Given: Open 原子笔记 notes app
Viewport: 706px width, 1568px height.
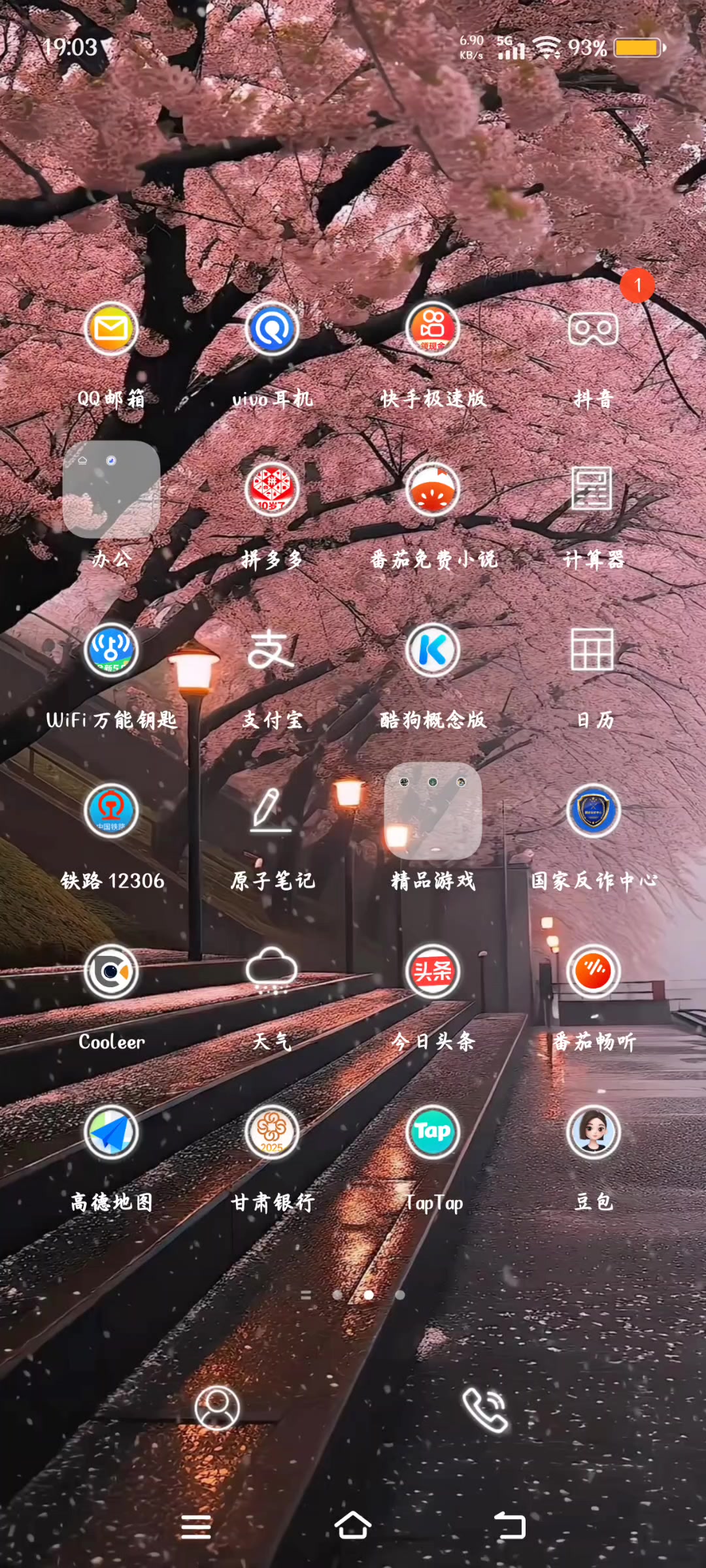Looking at the screenshot, I should tap(272, 811).
